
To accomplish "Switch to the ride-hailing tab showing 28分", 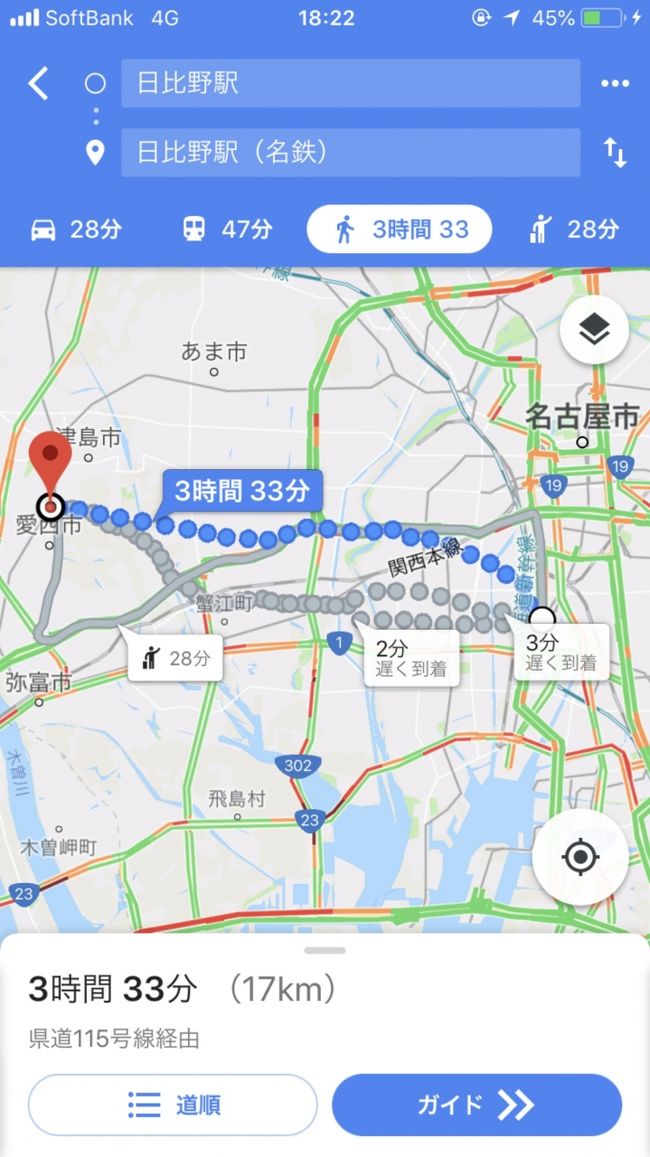I will pyautogui.click(x=573, y=230).
